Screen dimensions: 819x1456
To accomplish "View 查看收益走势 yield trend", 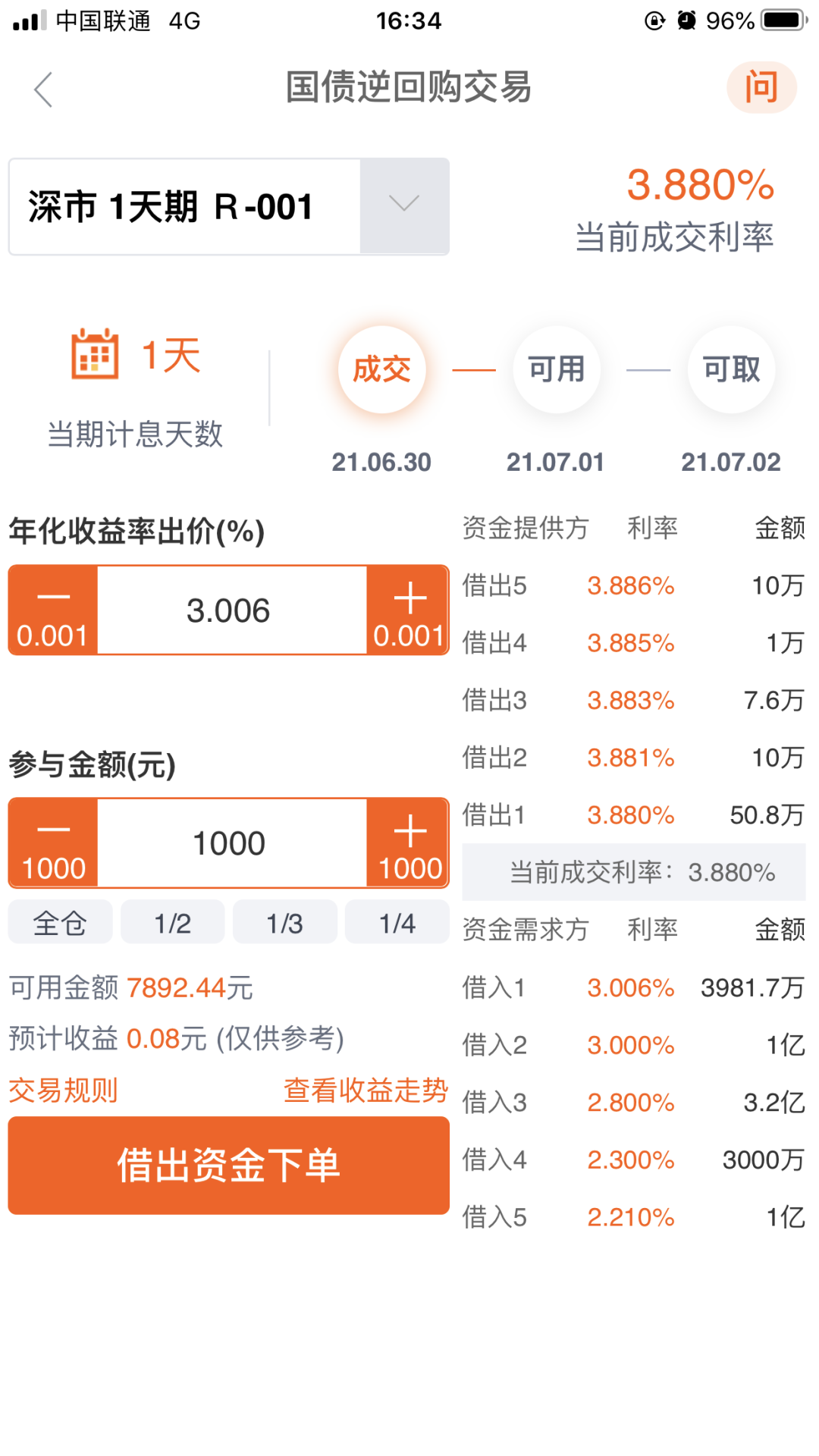I will coord(366,1090).
